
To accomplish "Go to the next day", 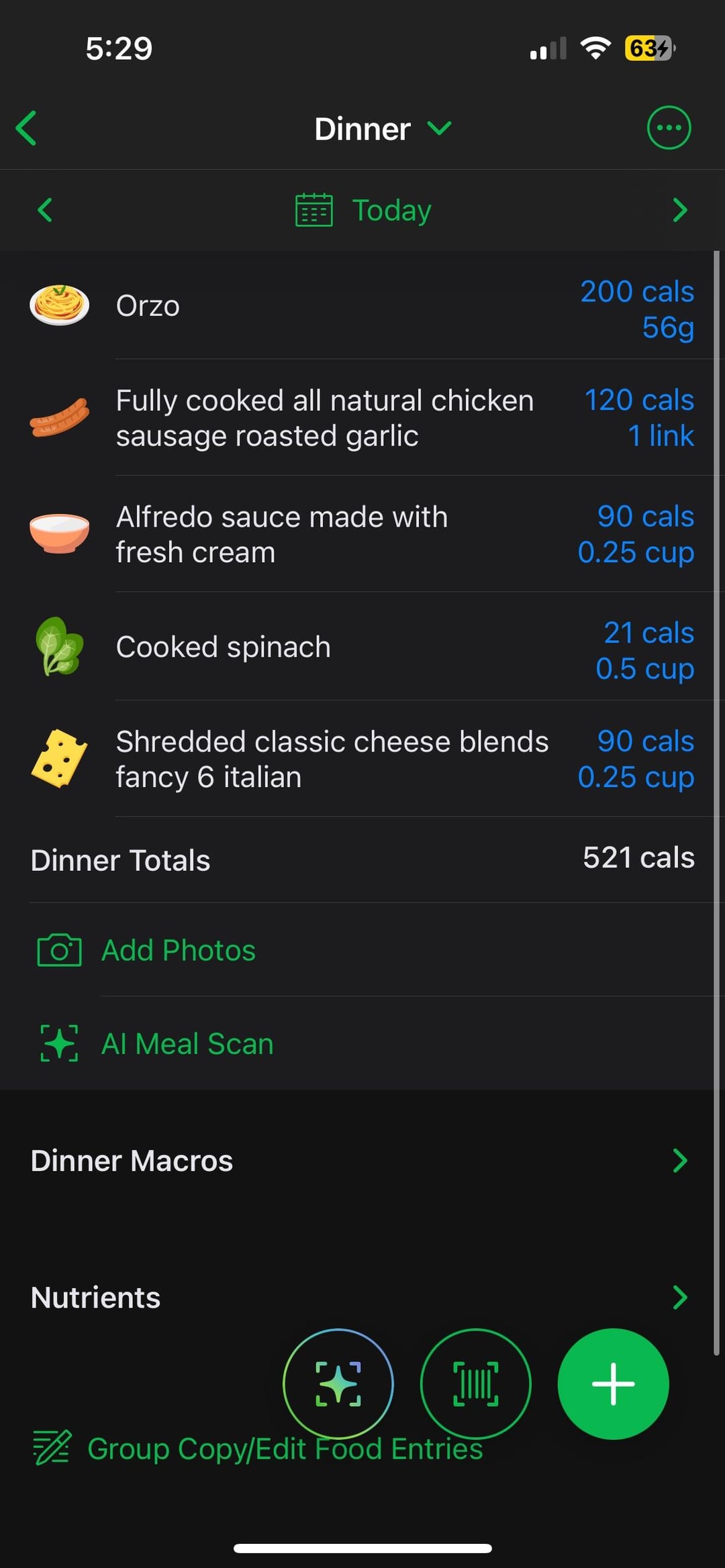I will click(x=680, y=210).
